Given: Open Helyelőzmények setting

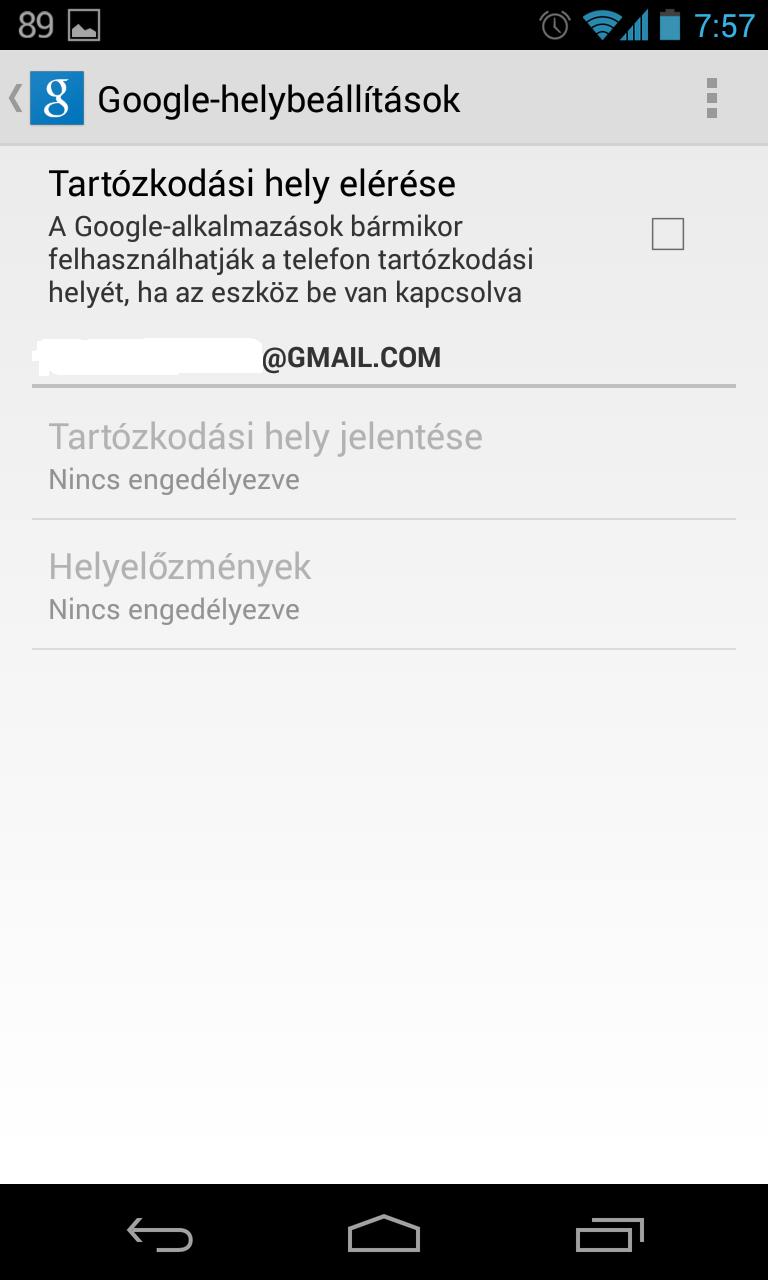Looking at the screenshot, I should click(384, 584).
